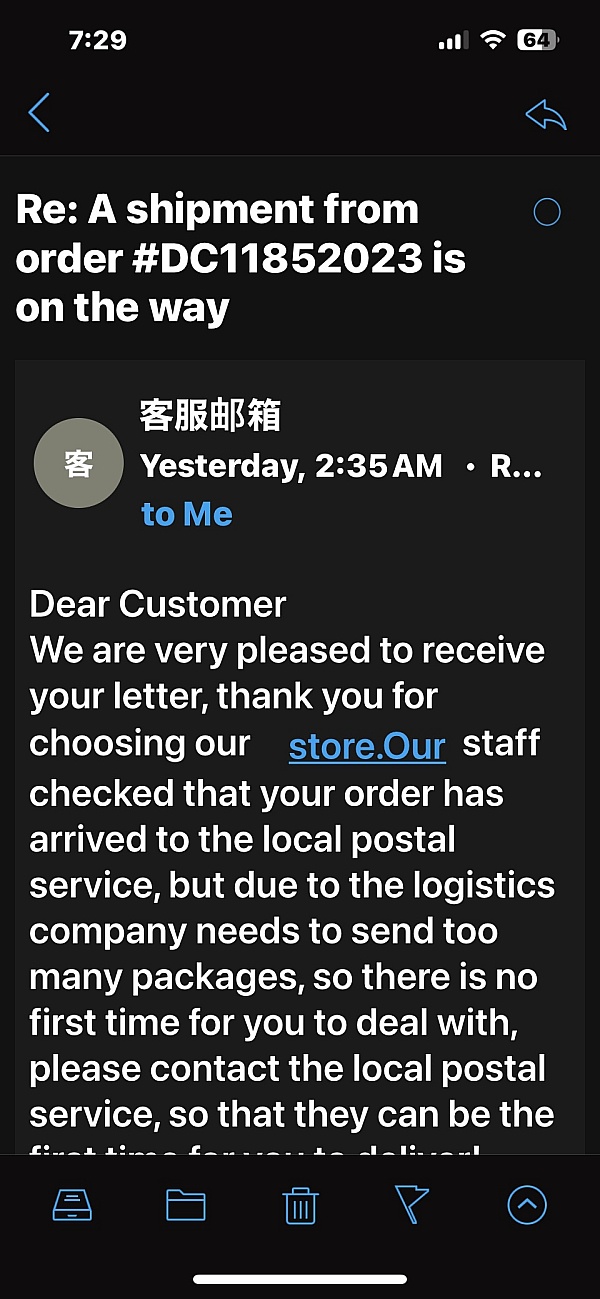Mark the message with the circle icon
The image size is (600, 1299).
(547, 212)
